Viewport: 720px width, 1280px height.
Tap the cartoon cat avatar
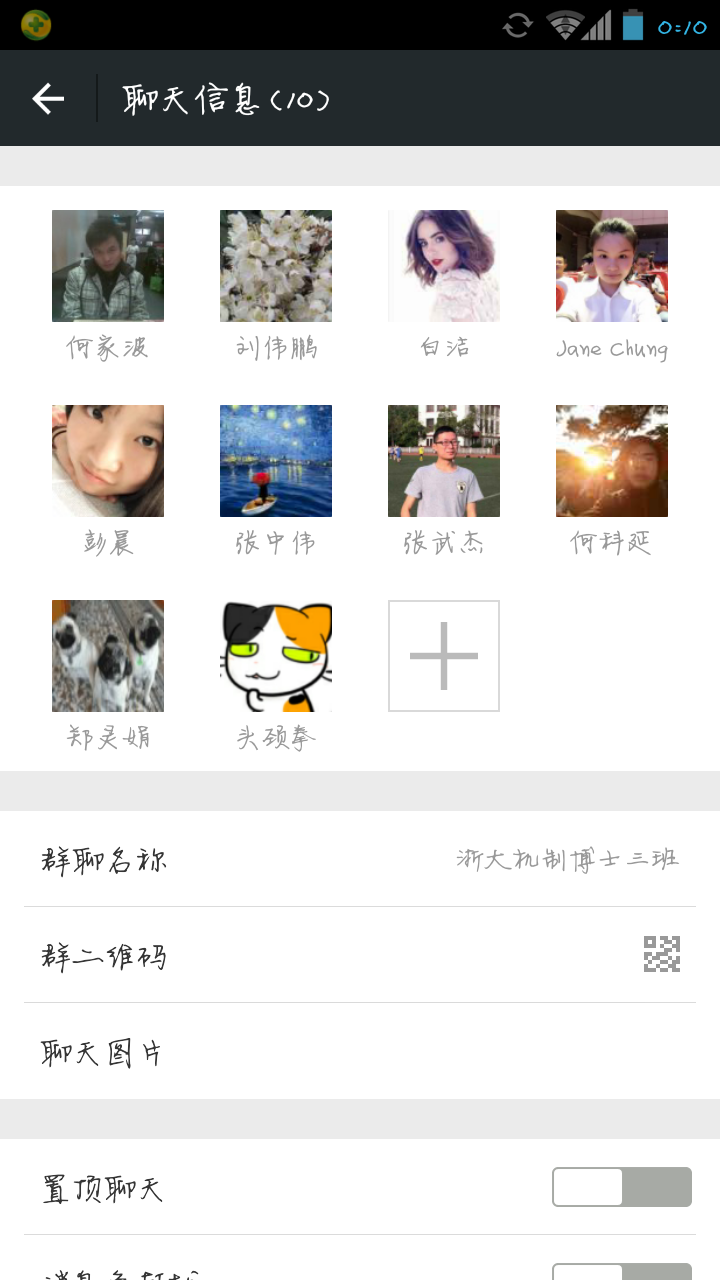276,656
